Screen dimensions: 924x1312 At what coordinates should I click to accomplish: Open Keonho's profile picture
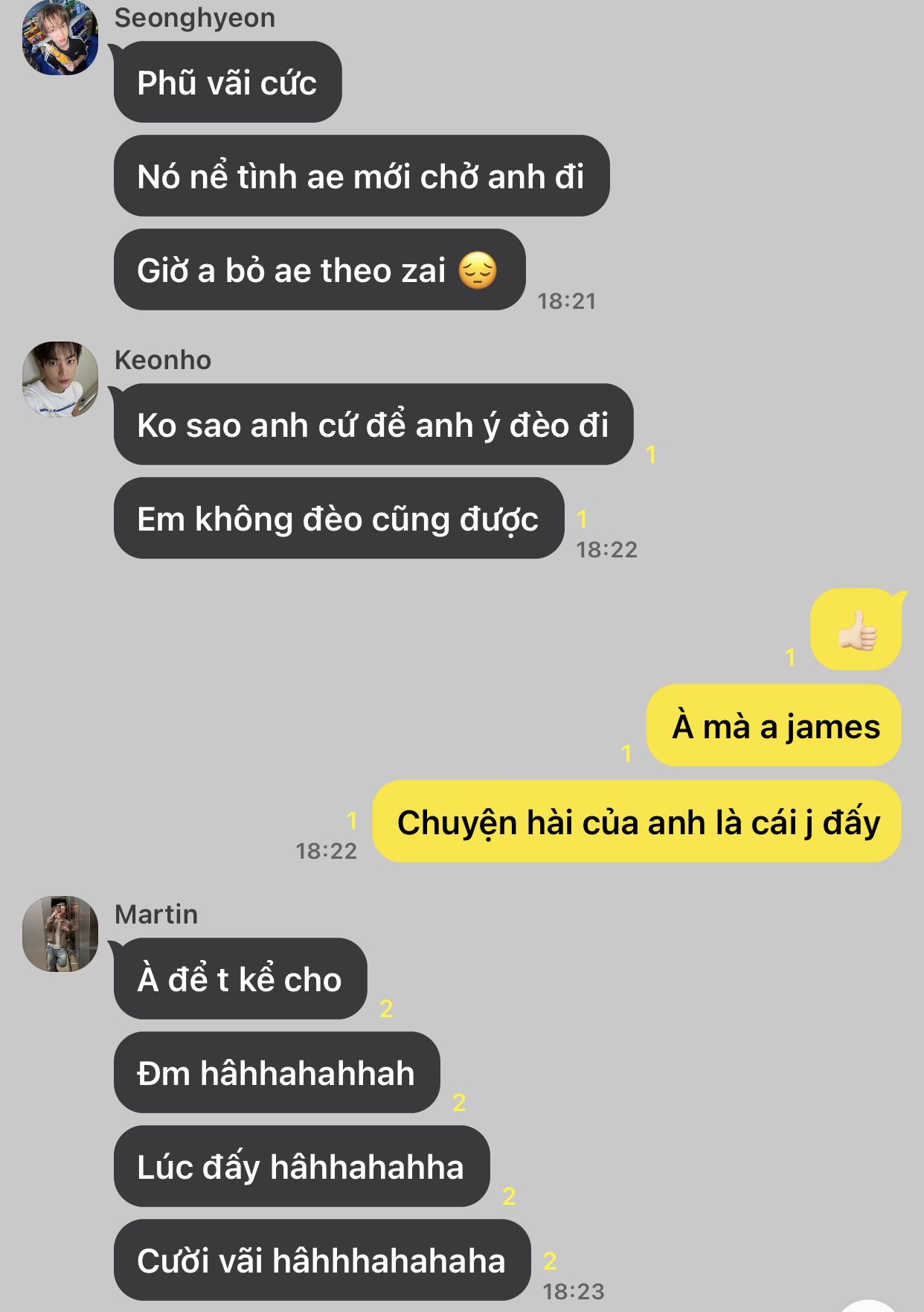60,379
